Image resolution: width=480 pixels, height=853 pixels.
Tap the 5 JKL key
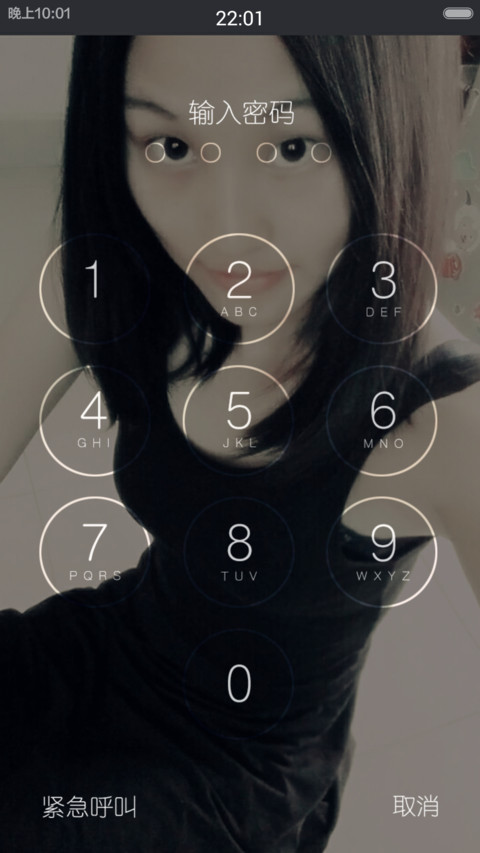(x=239, y=421)
